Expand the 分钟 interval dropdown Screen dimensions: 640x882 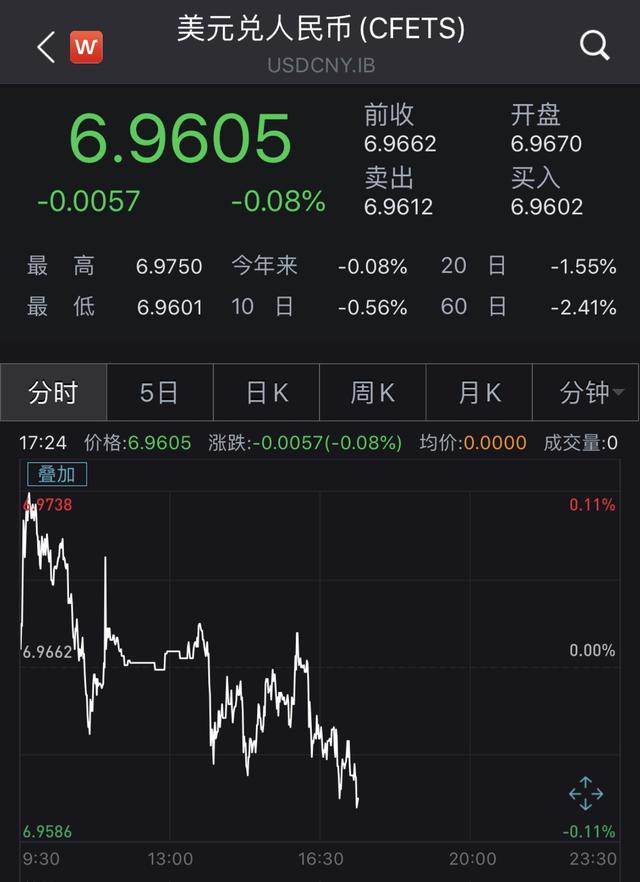coord(591,393)
